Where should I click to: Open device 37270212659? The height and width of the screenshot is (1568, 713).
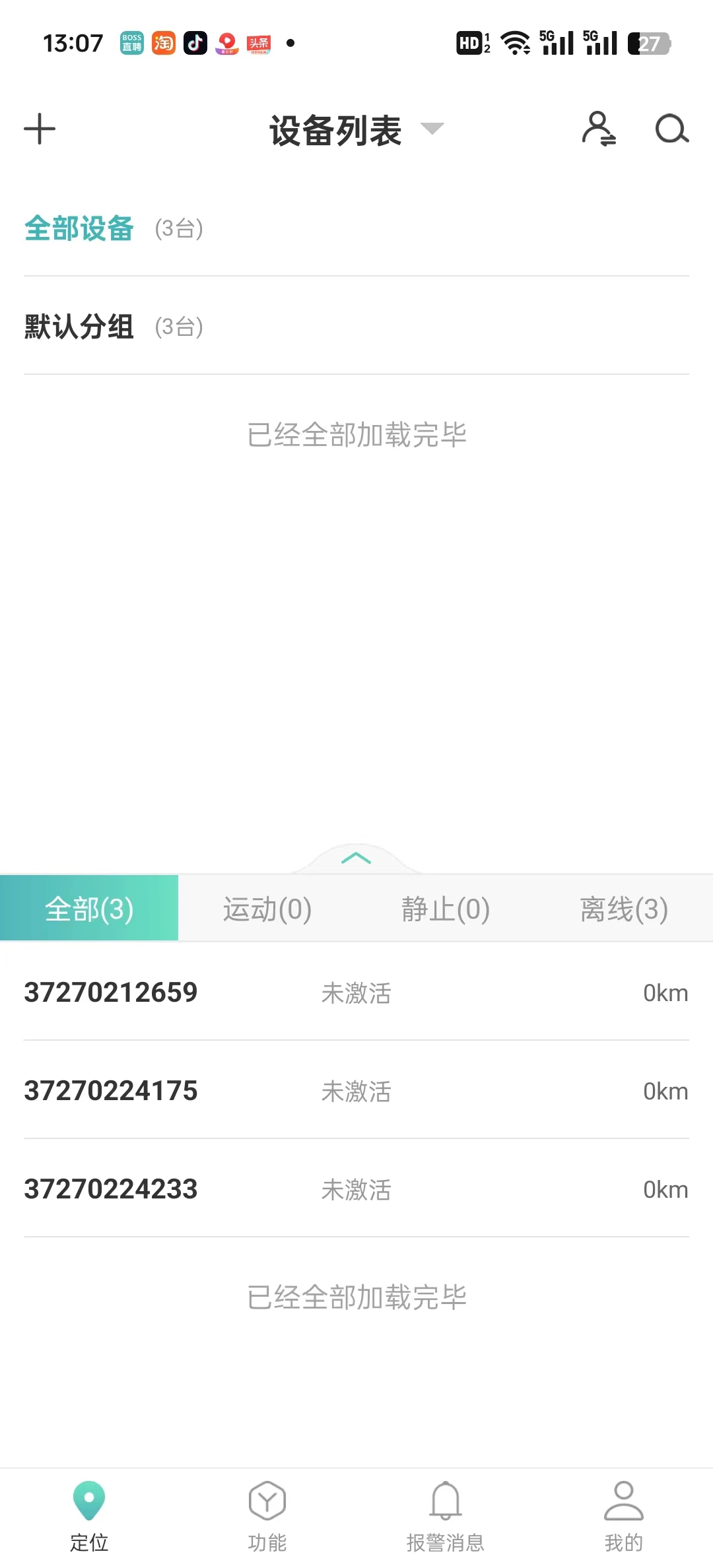[x=356, y=992]
